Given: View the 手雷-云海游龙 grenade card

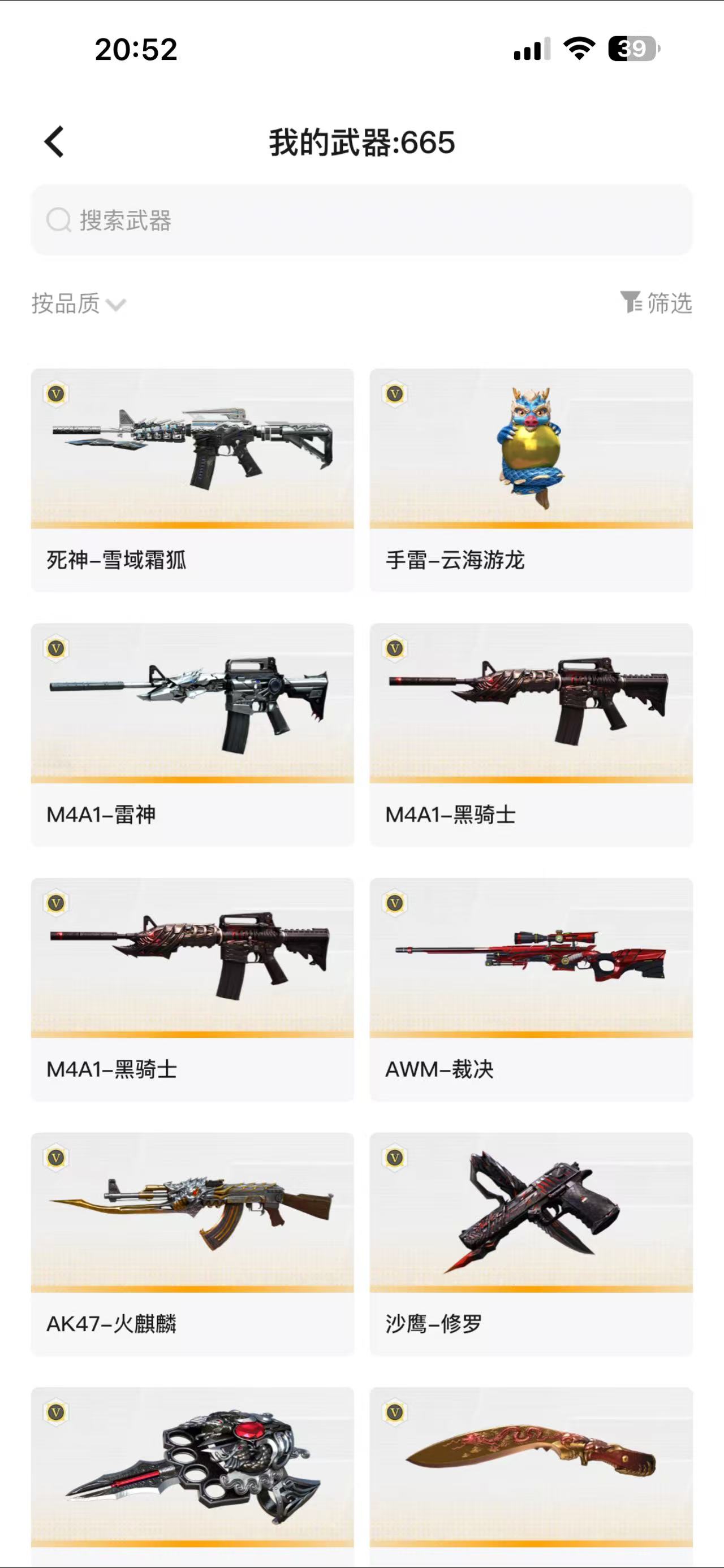Looking at the screenshot, I should click(531, 479).
